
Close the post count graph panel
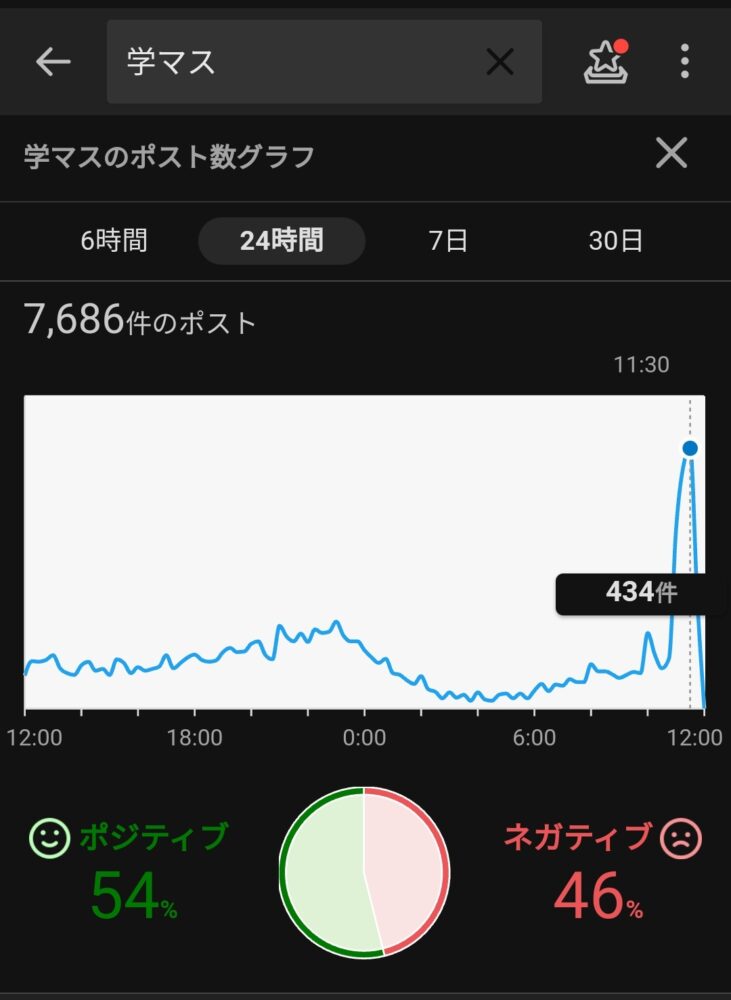[671, 154]
